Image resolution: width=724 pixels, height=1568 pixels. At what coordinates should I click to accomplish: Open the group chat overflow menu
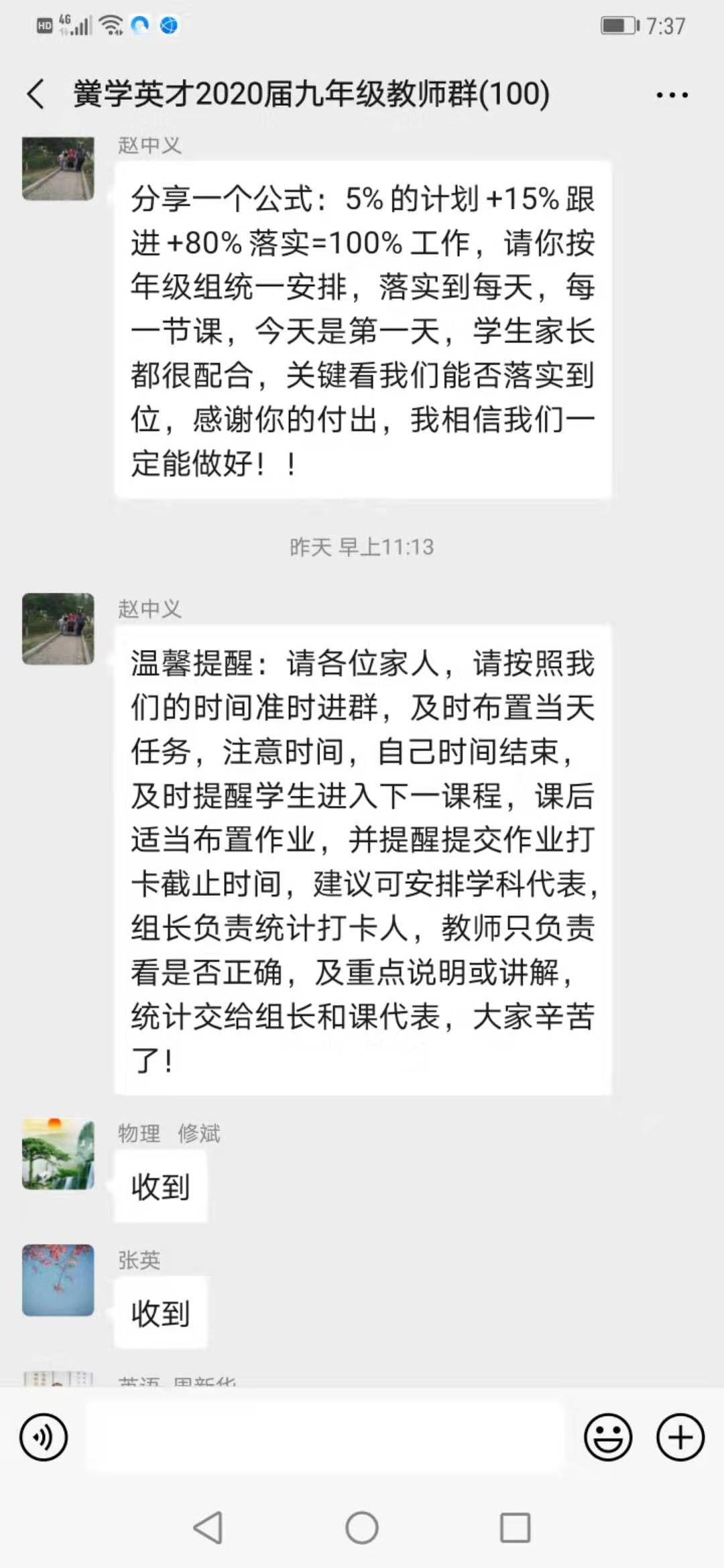(x=672, y=95)
